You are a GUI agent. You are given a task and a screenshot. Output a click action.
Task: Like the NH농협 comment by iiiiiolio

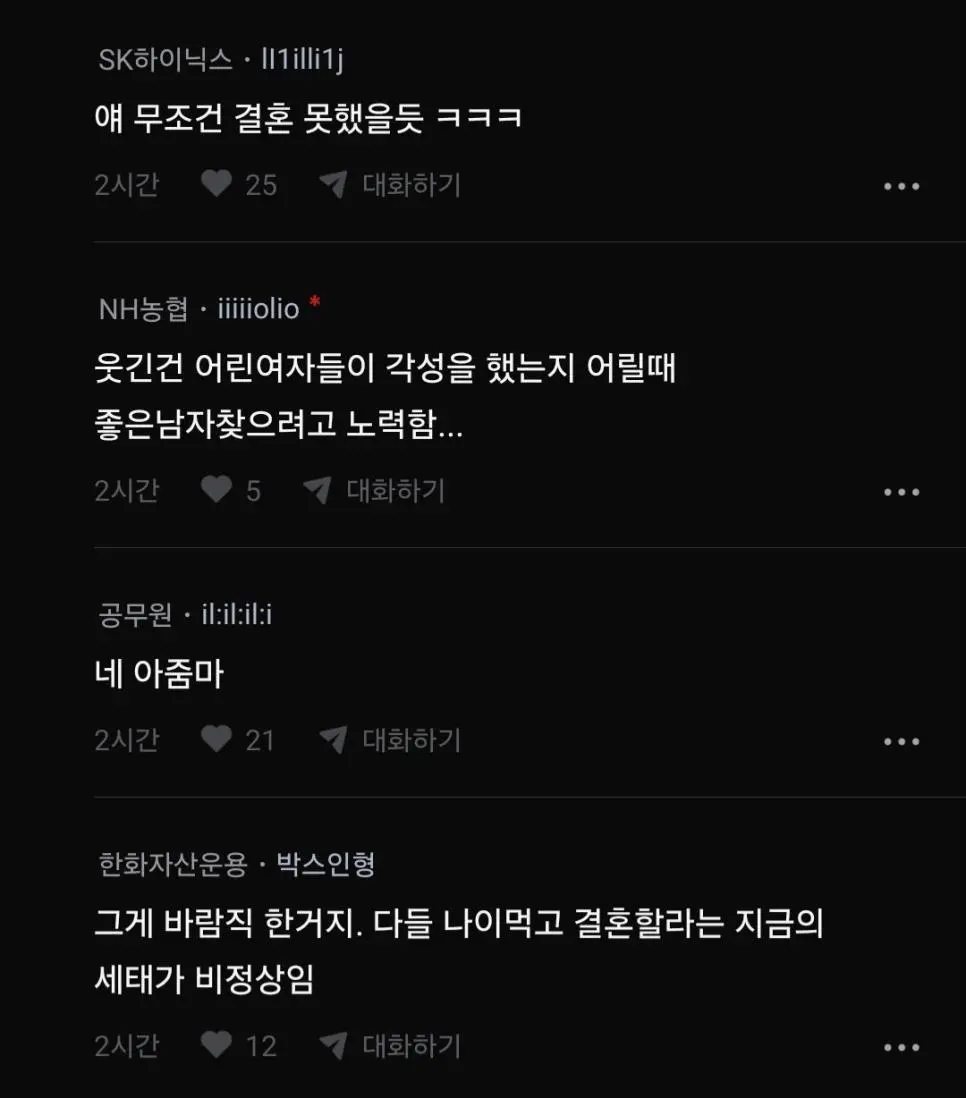tap(216, 491)
